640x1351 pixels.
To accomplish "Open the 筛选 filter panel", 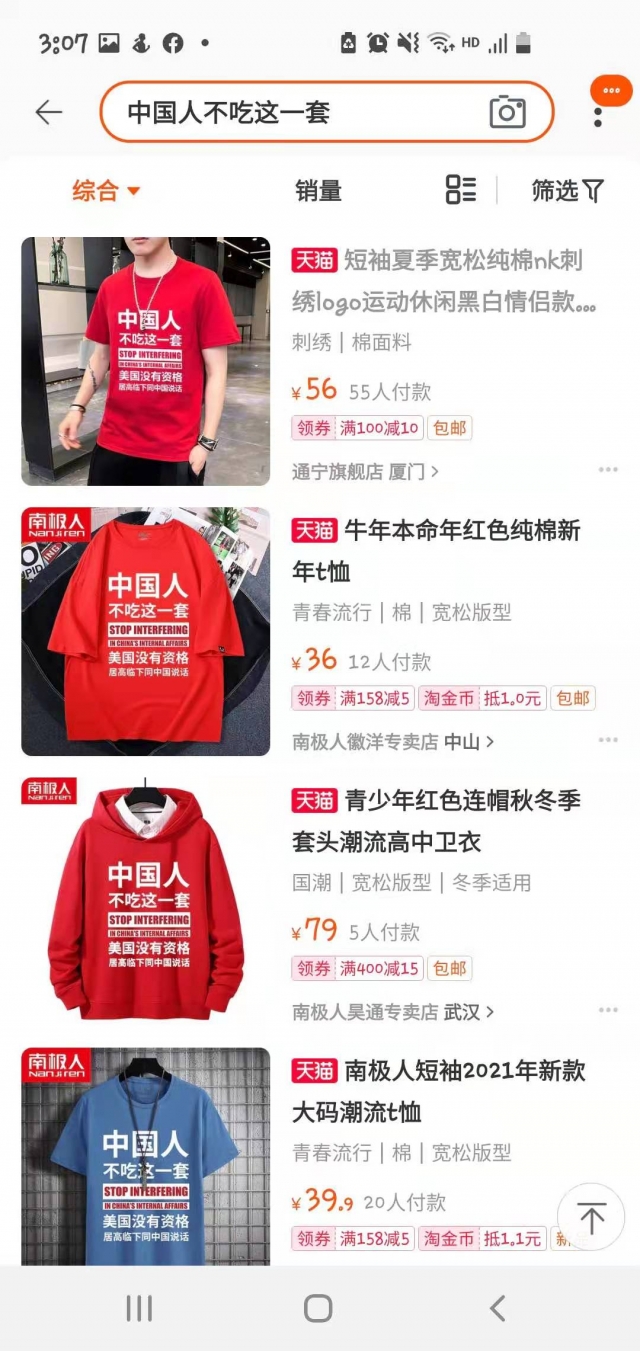I will pyautogui.click(x=567, y=190).
